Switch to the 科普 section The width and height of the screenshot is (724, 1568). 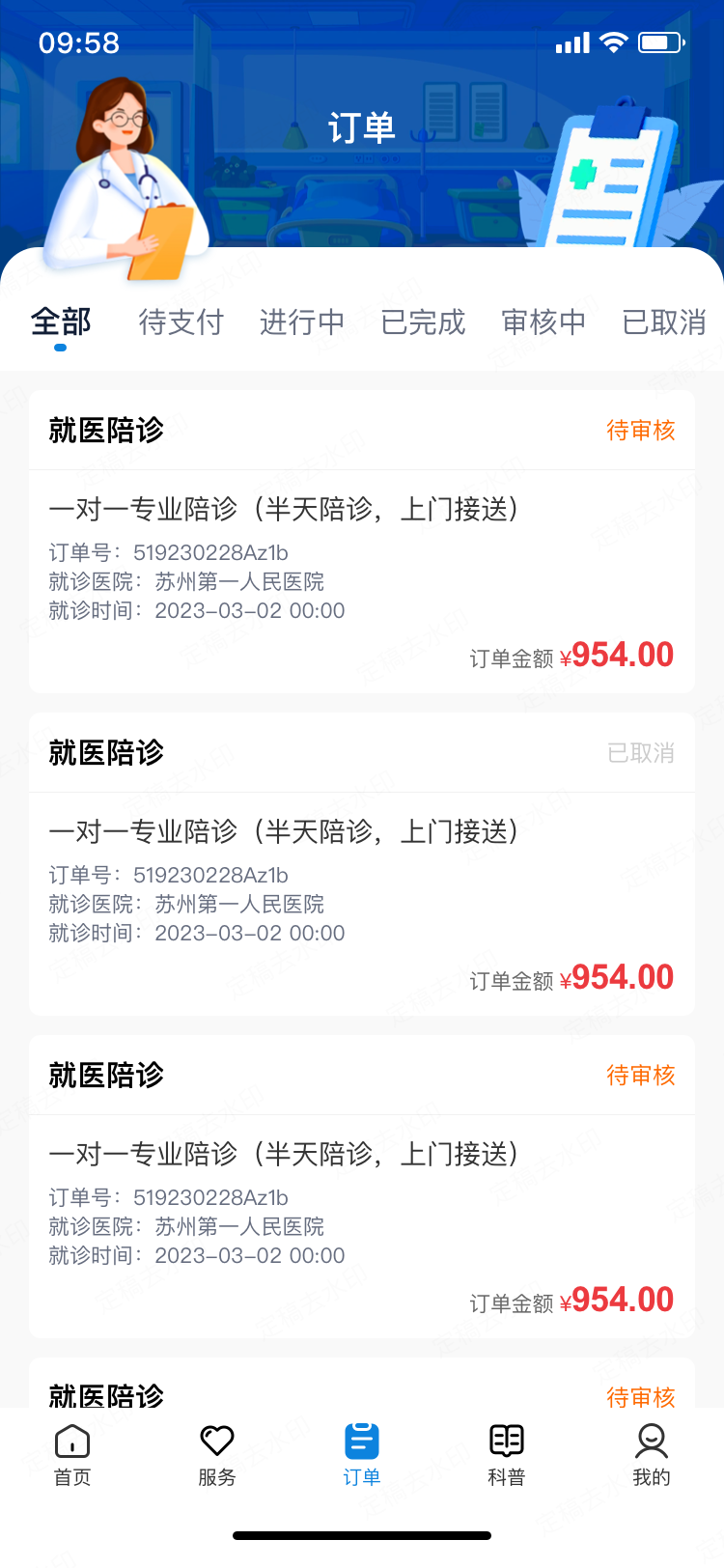point(507,1454)
